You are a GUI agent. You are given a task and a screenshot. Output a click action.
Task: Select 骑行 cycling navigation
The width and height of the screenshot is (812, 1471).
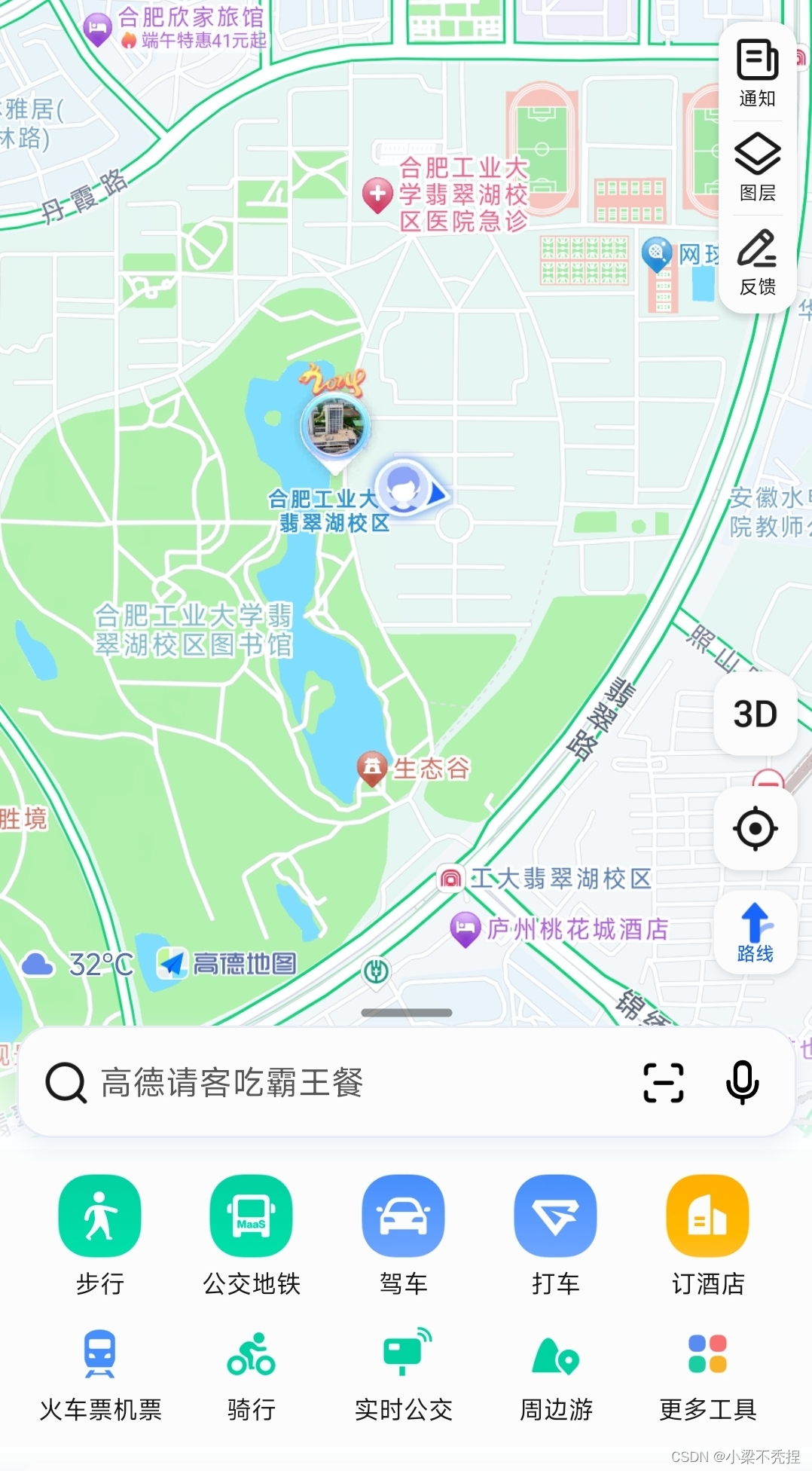tap(252, 1375)
